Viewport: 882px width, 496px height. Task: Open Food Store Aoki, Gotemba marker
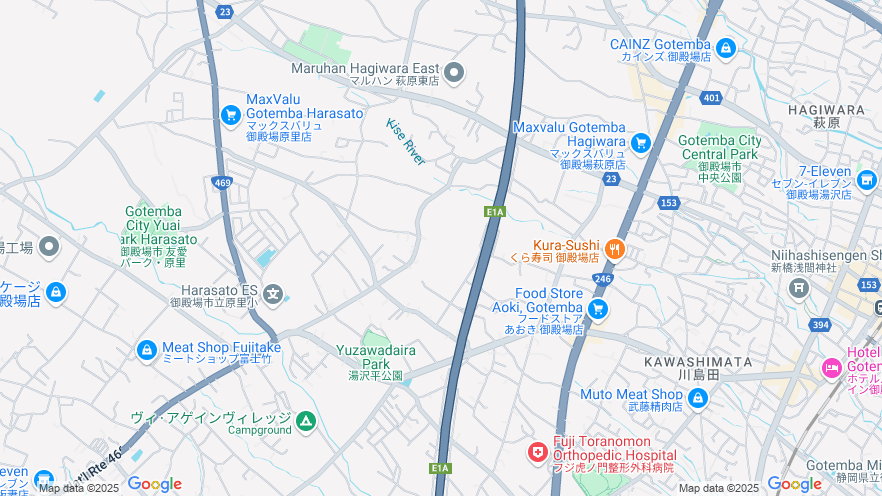[598, 309]
